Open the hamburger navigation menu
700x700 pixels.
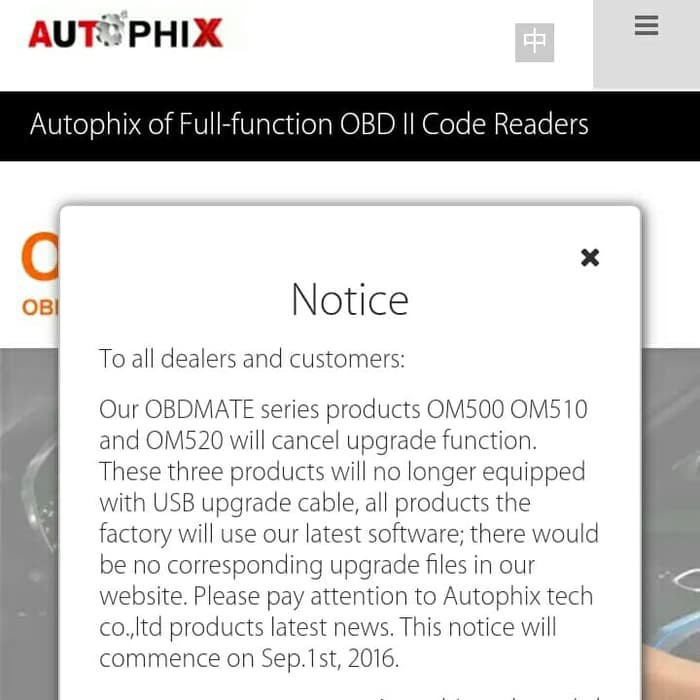click(646, 27)
